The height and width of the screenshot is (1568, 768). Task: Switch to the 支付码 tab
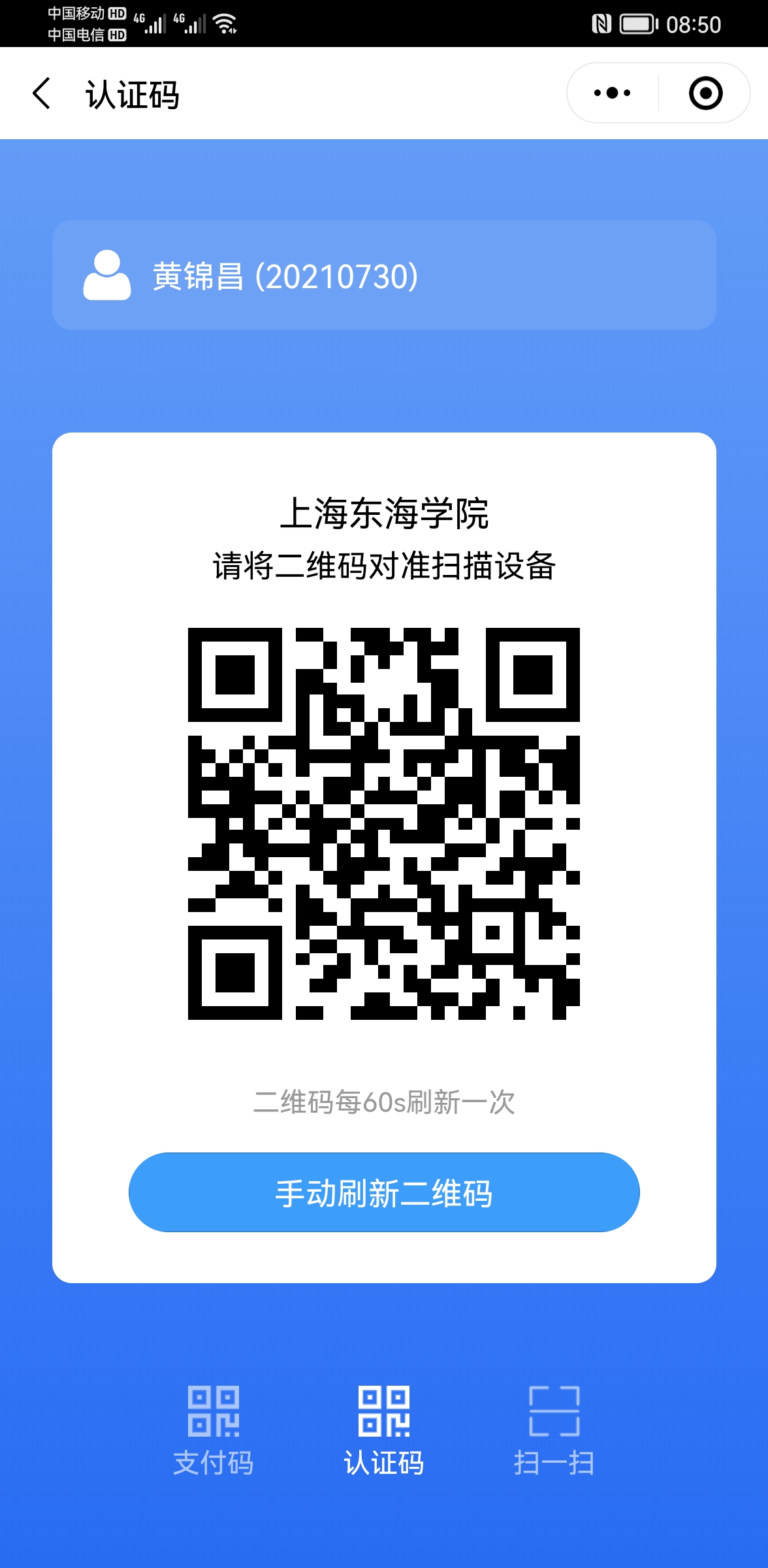pos(214,1431)
